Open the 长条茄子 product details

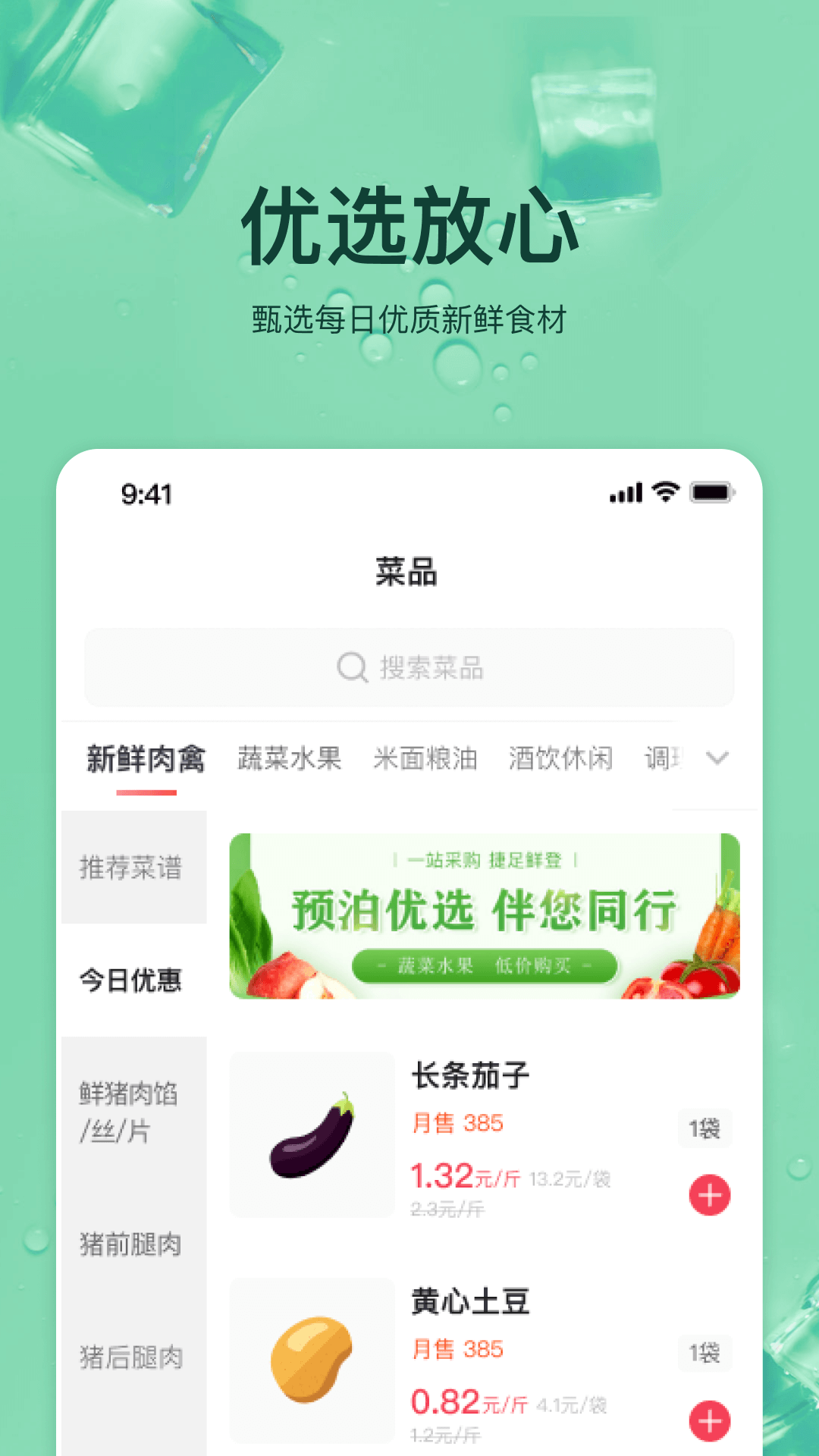click(x=471, y=1075)
